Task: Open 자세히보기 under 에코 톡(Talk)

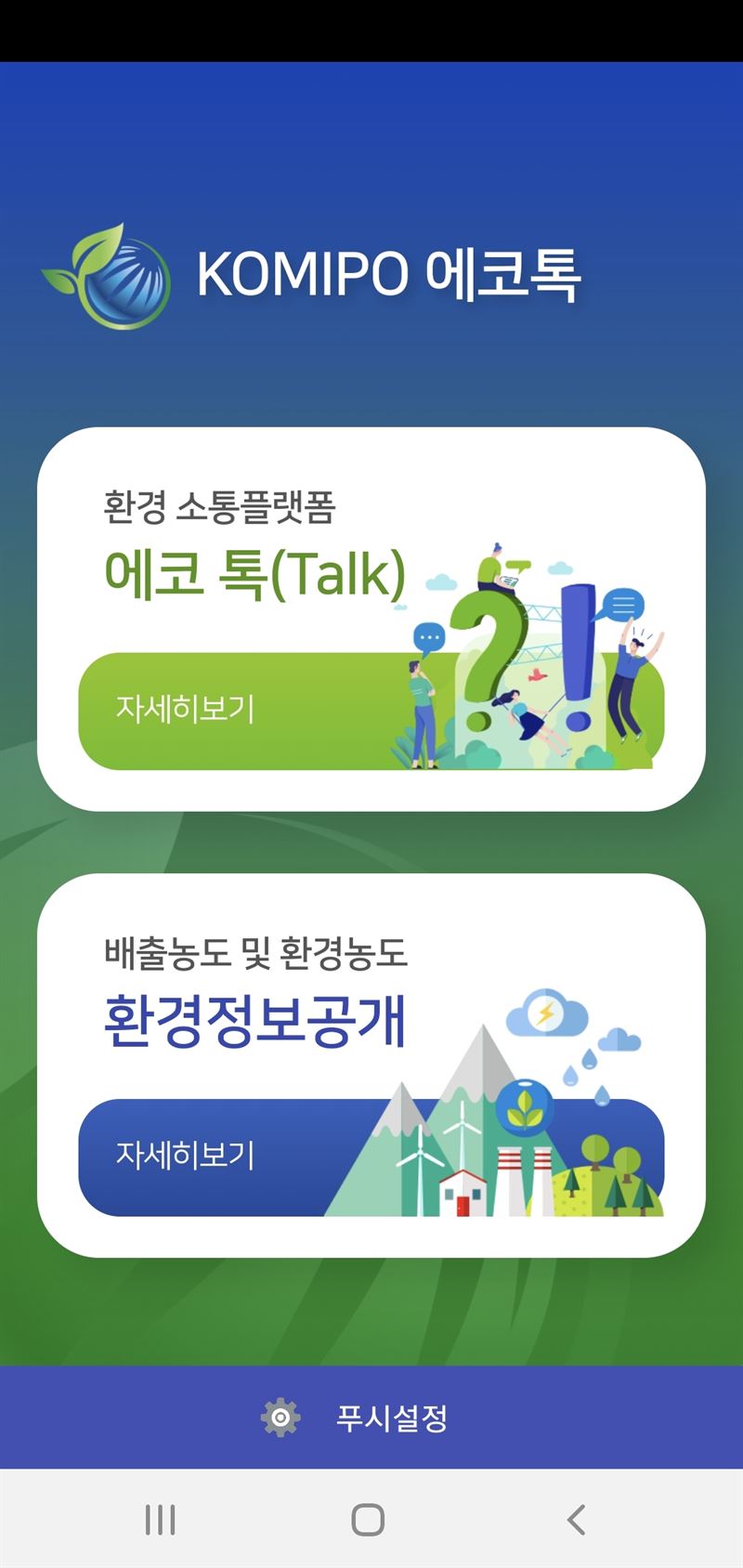Action: tap(186, 711)
